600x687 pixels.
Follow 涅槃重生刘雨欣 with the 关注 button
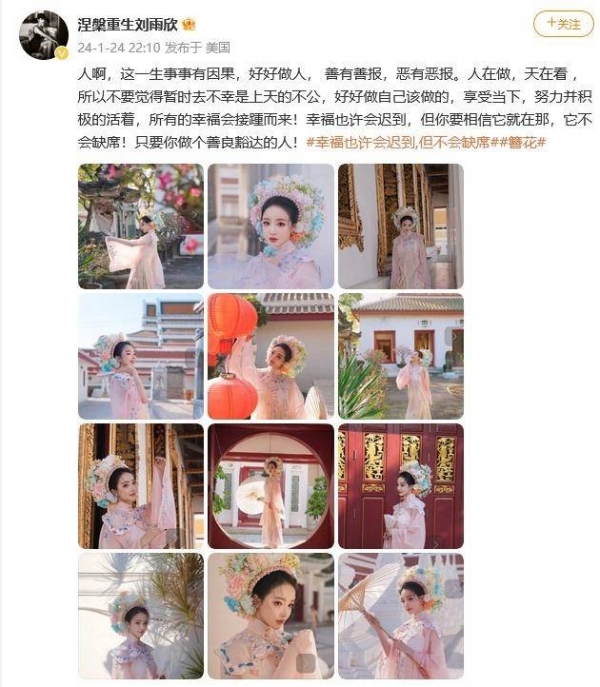(563, 23)
